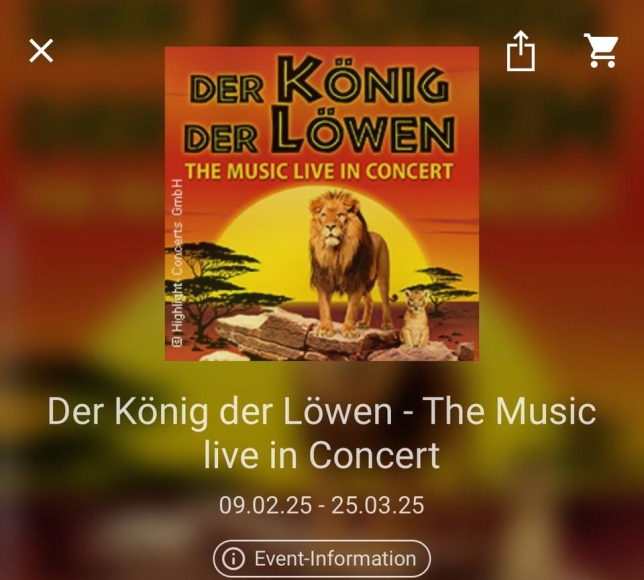Screen dimensions: 644x580
Task: Close the event details screen
Action: tap(41, 50)
